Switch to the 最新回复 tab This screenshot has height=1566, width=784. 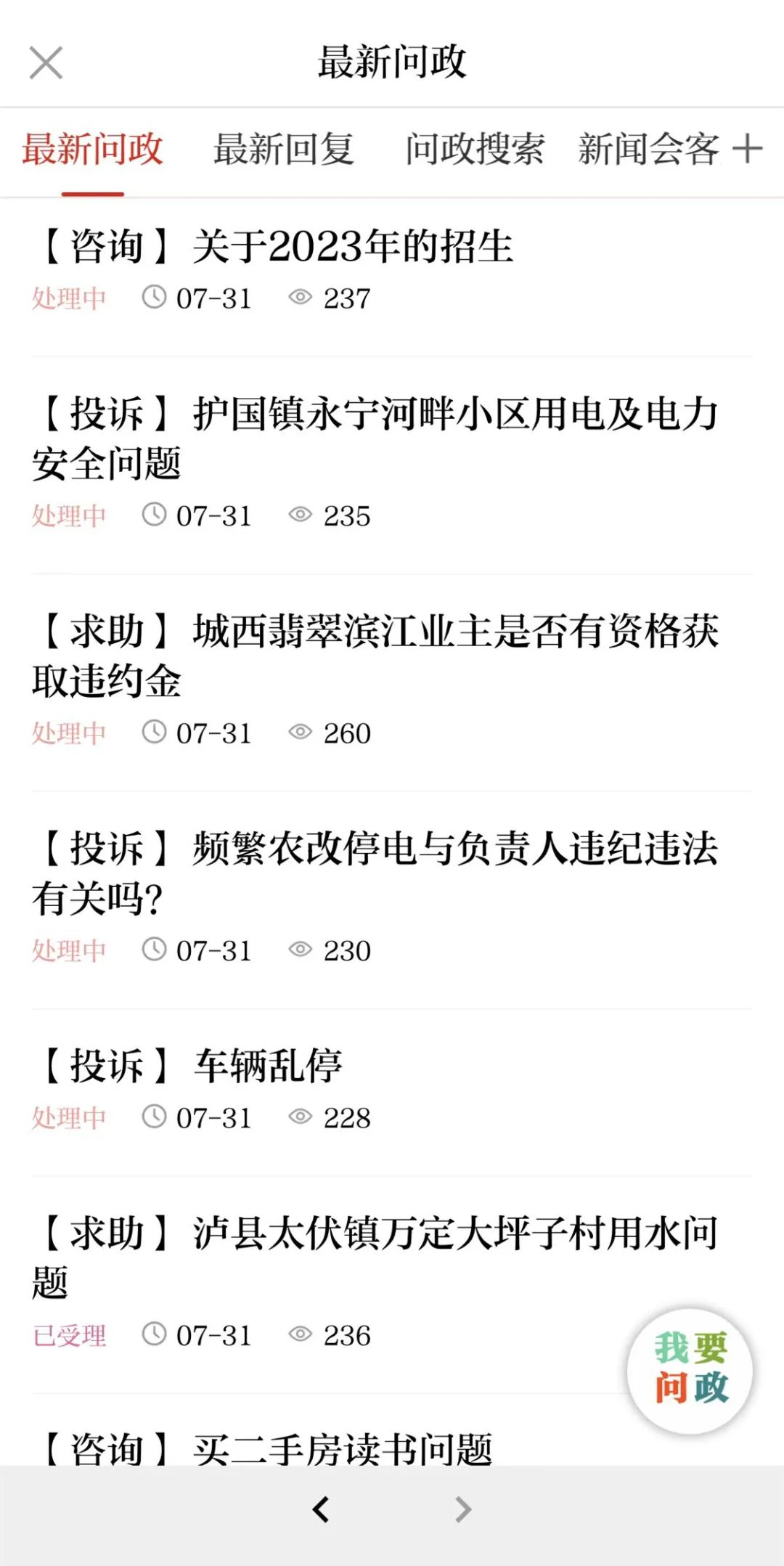(x=283, y=150)
